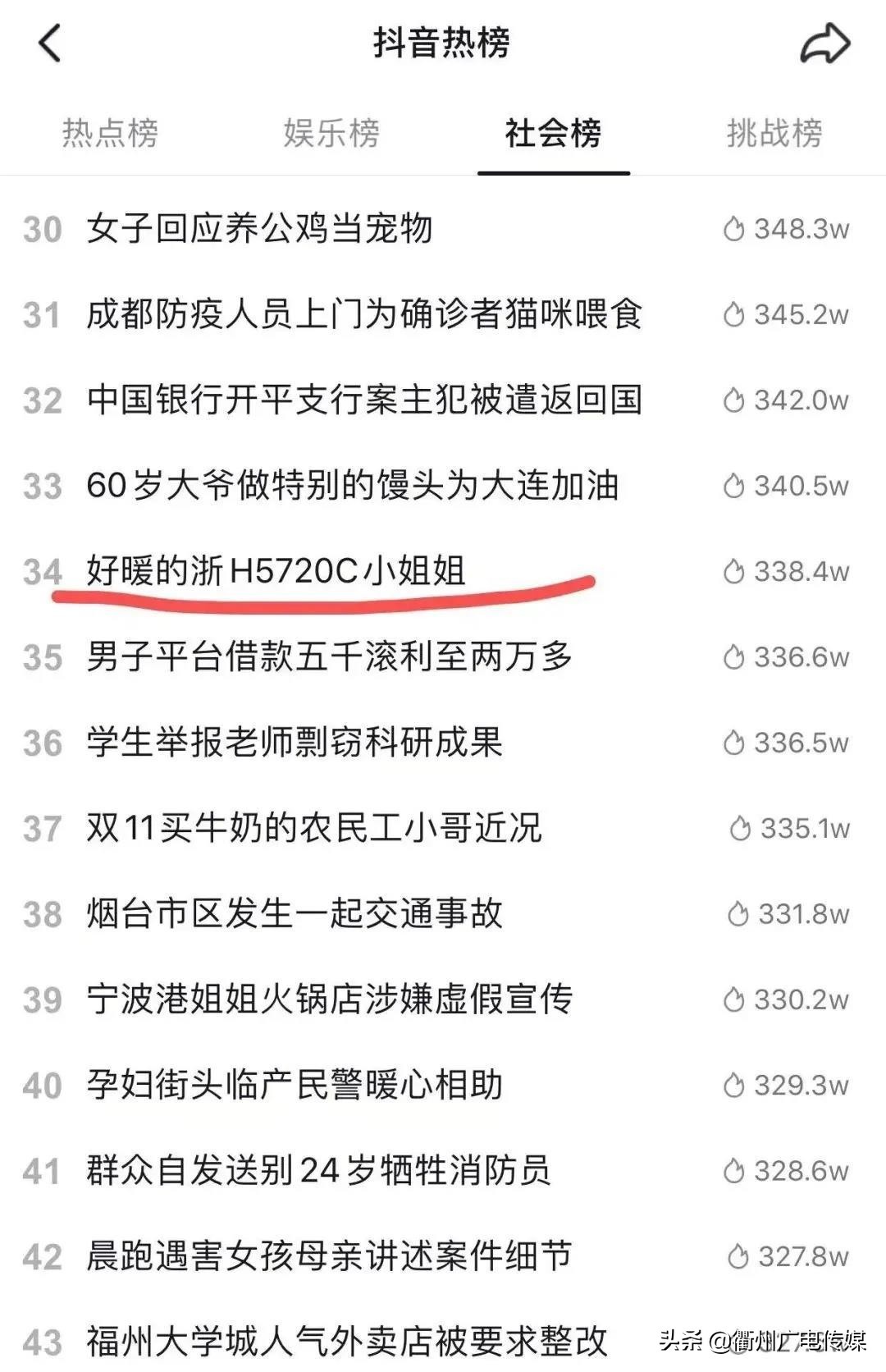886x1372 pixels.
Task: Open topic 好暖的浙H5720C小姐姐
Action: (x=276, y=571)
